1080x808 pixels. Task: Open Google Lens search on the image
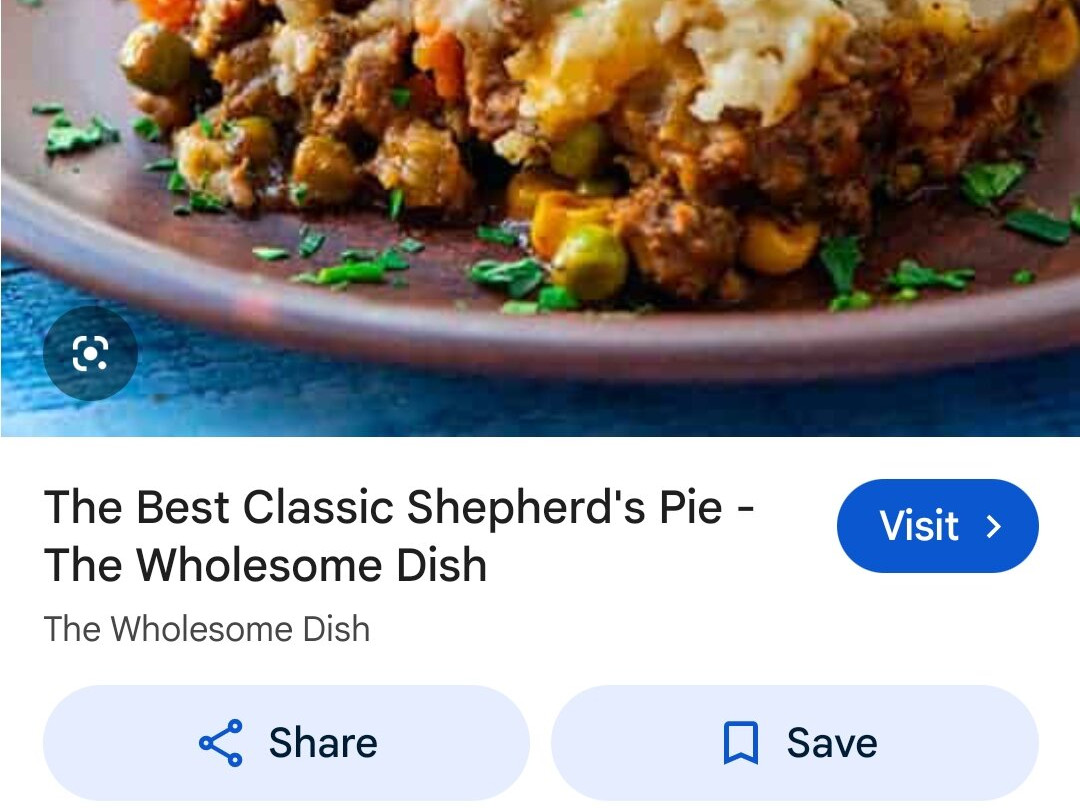(90, 353)
